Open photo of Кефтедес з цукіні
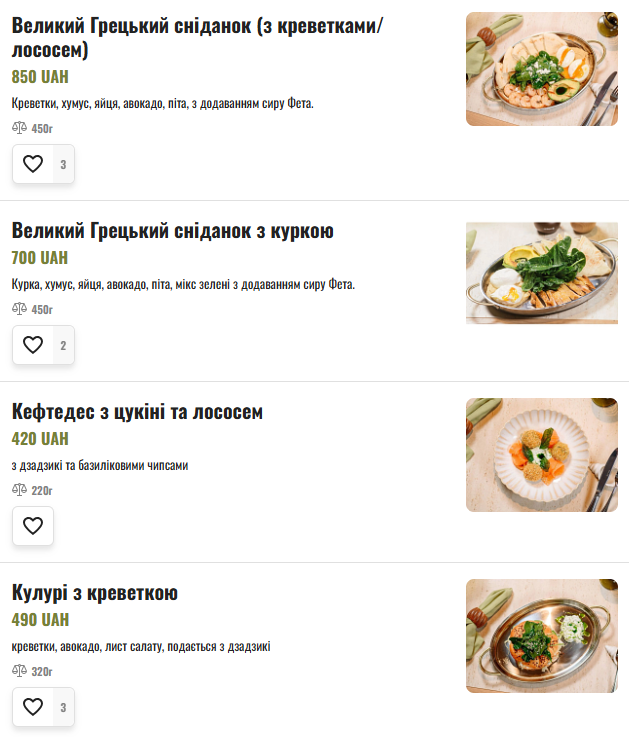Viewport: 629px width, 737px height. coord(541,455)
